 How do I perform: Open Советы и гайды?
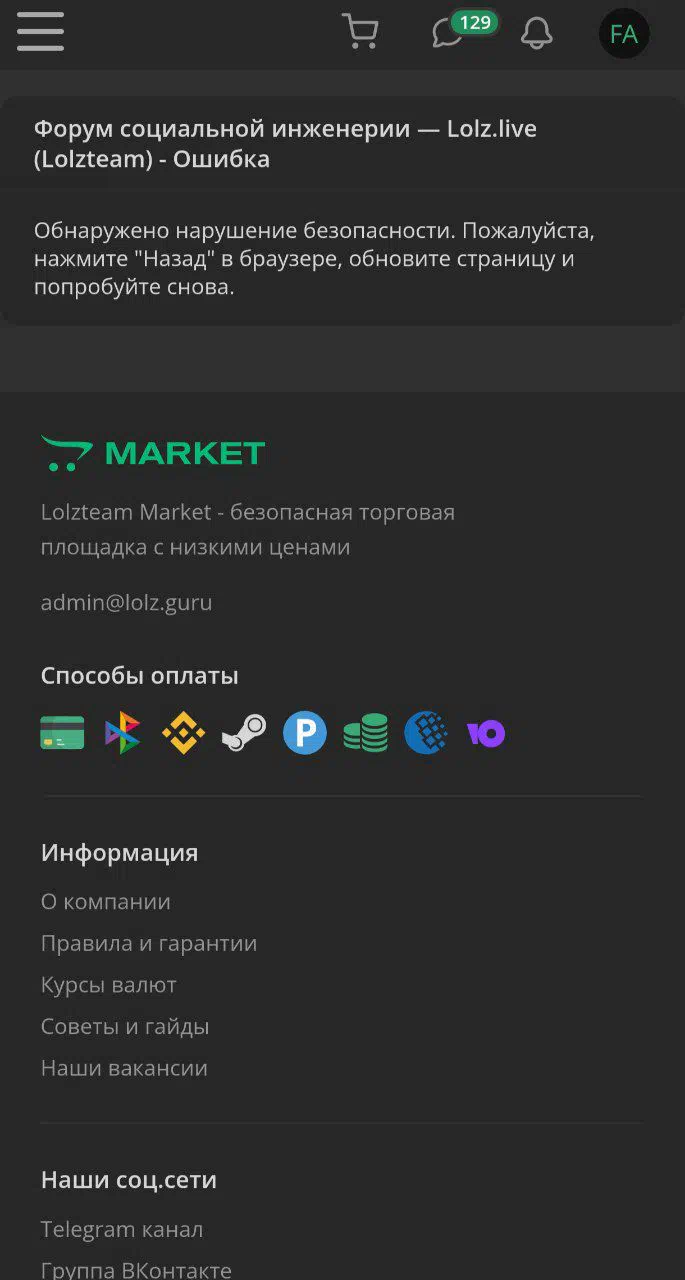125,1027
